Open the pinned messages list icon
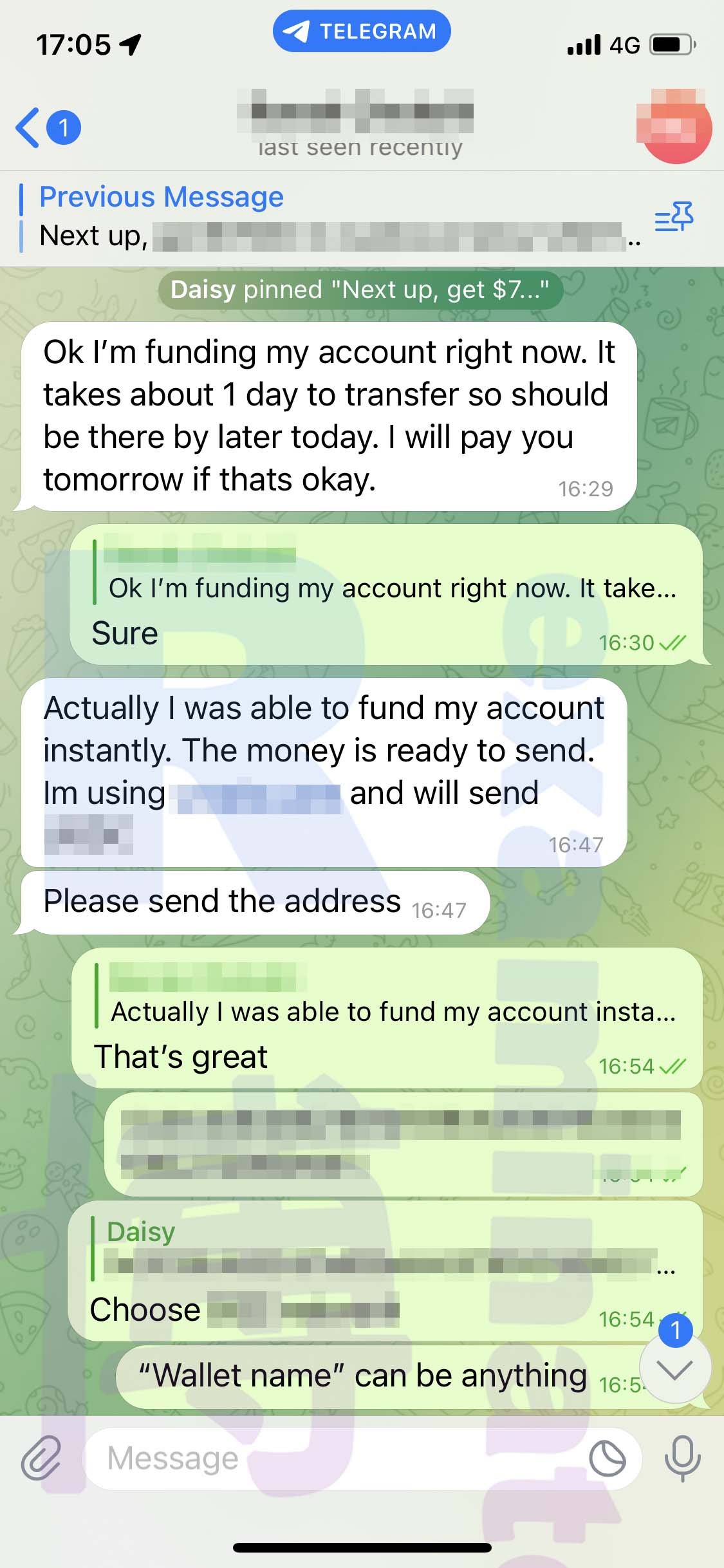Image resolution: width=724 pixels, height=1568 pixels. coord(674,217)
